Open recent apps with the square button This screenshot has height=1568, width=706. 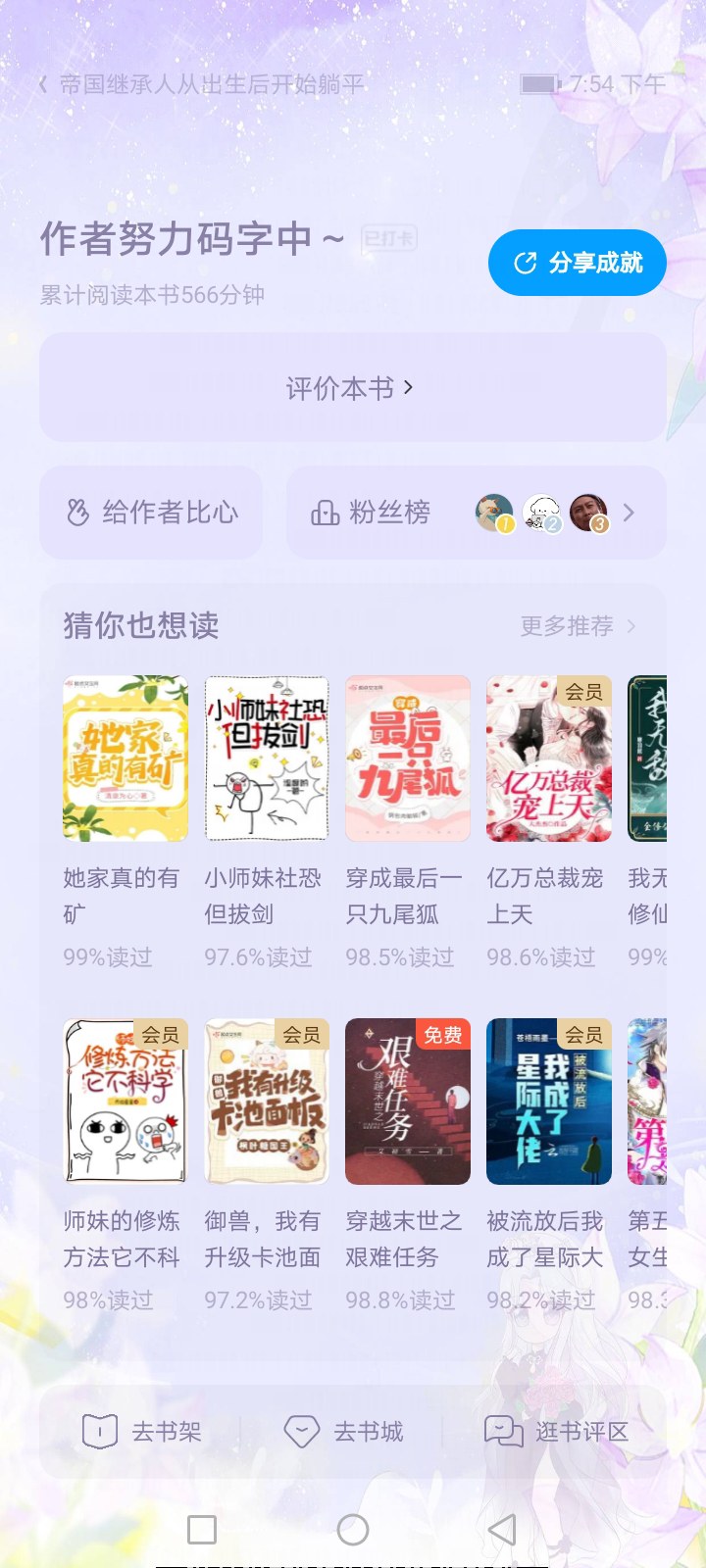click(x=202, y=1529)
